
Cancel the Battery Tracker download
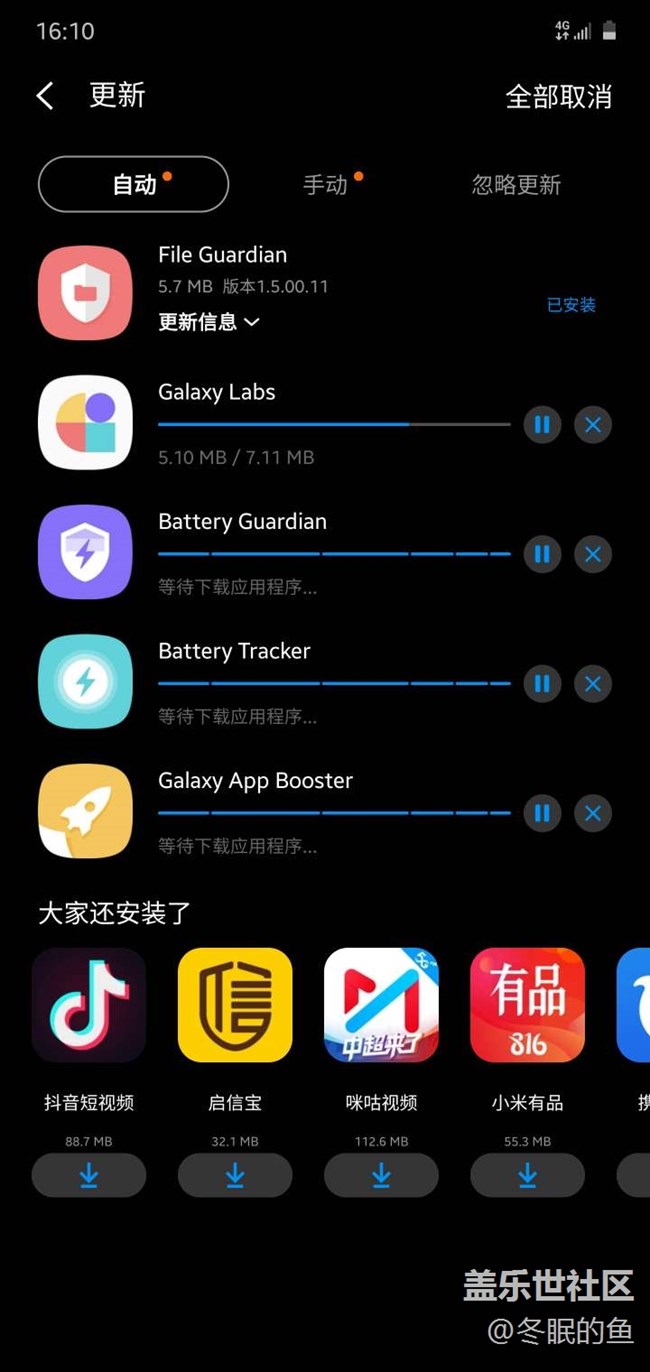(593, 684)
